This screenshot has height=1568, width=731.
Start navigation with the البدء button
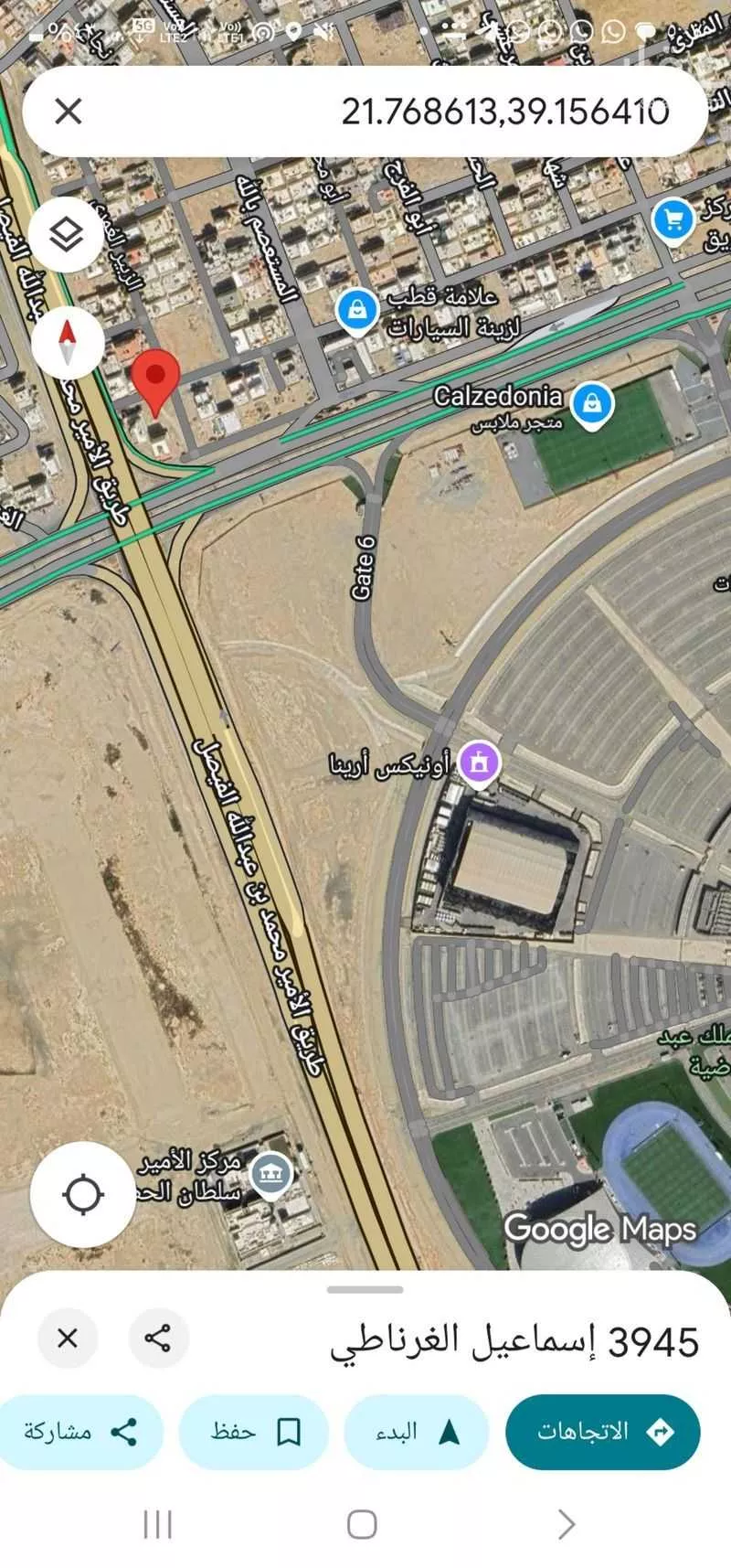(x=416, y=1432)
